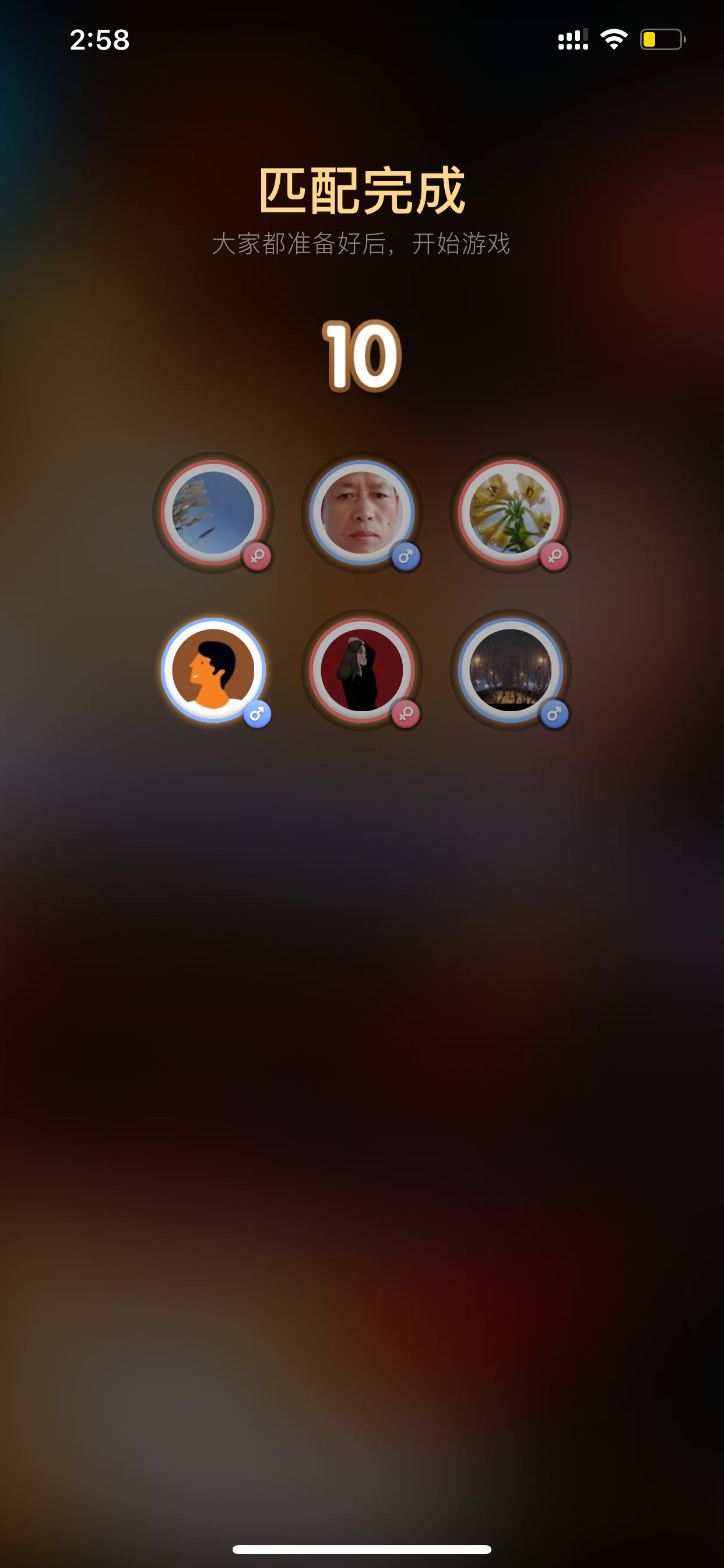View the older man's player avatar
Viewport: 724px width, 1568px height.
click(x=362, y=513)
